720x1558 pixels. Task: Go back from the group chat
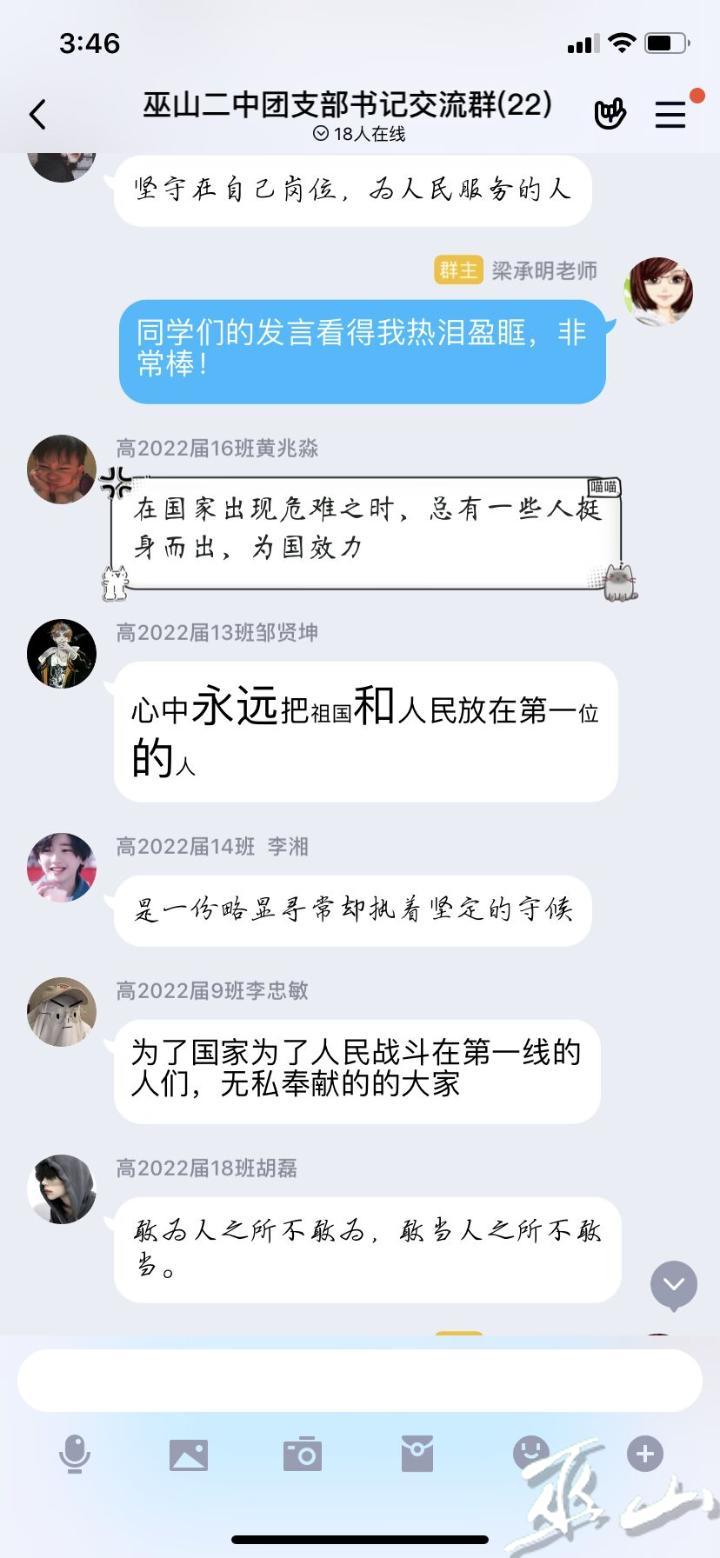click(x=37, y=115)
